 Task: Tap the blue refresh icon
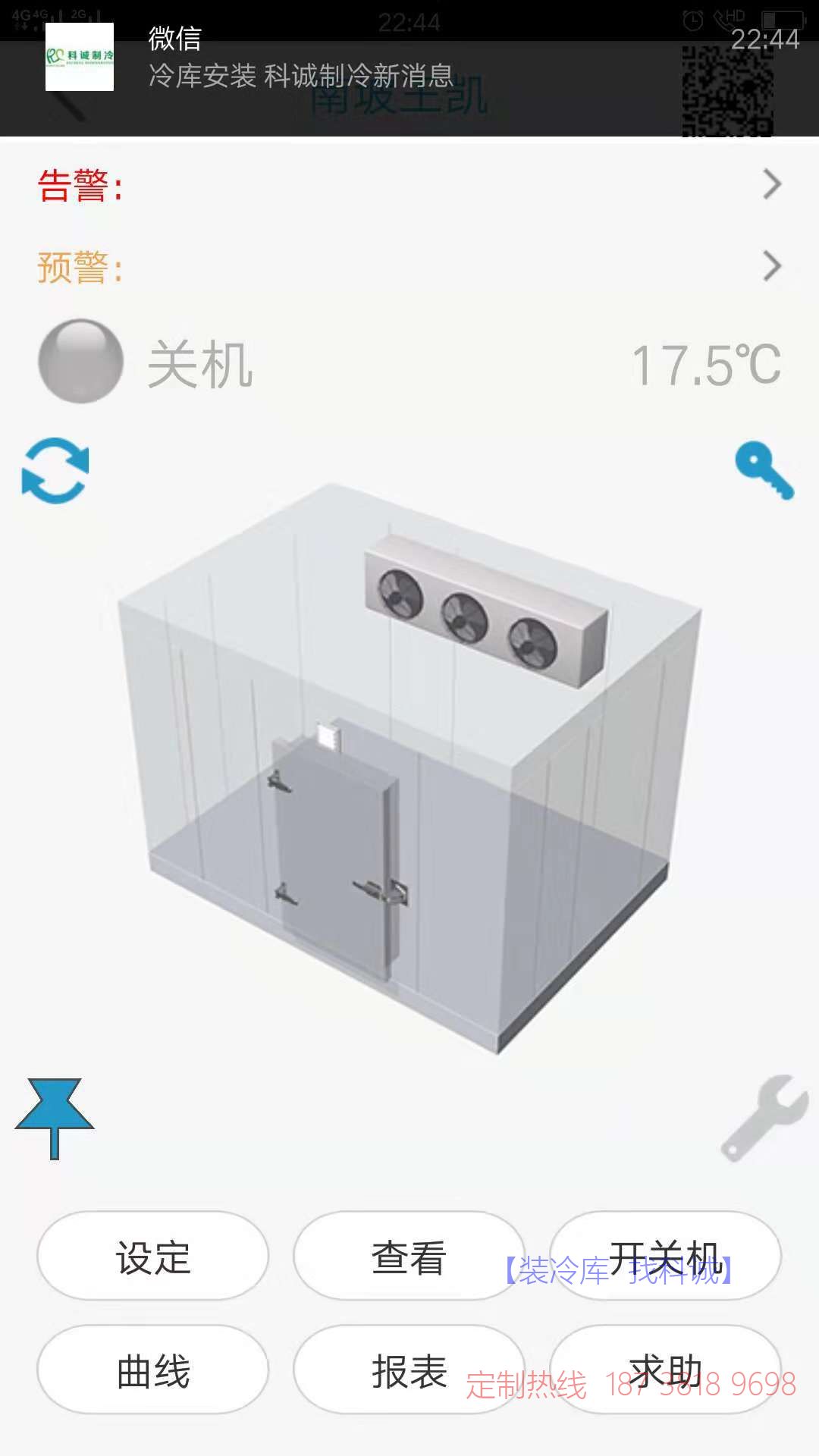(x=55, y=470)
